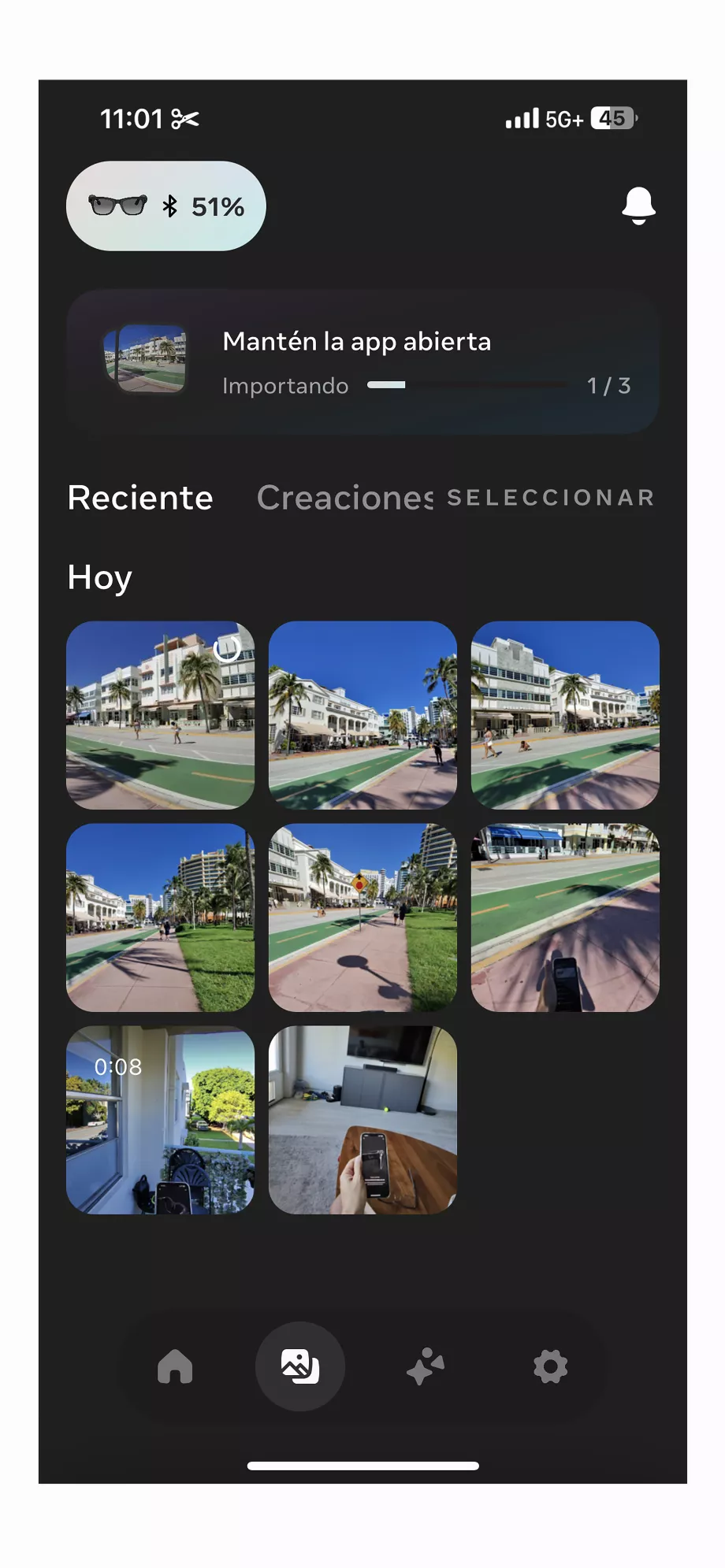The height and width of the screenshot is (1568, 725).
Task: Open the notifications bell
Action: [638, 206]
